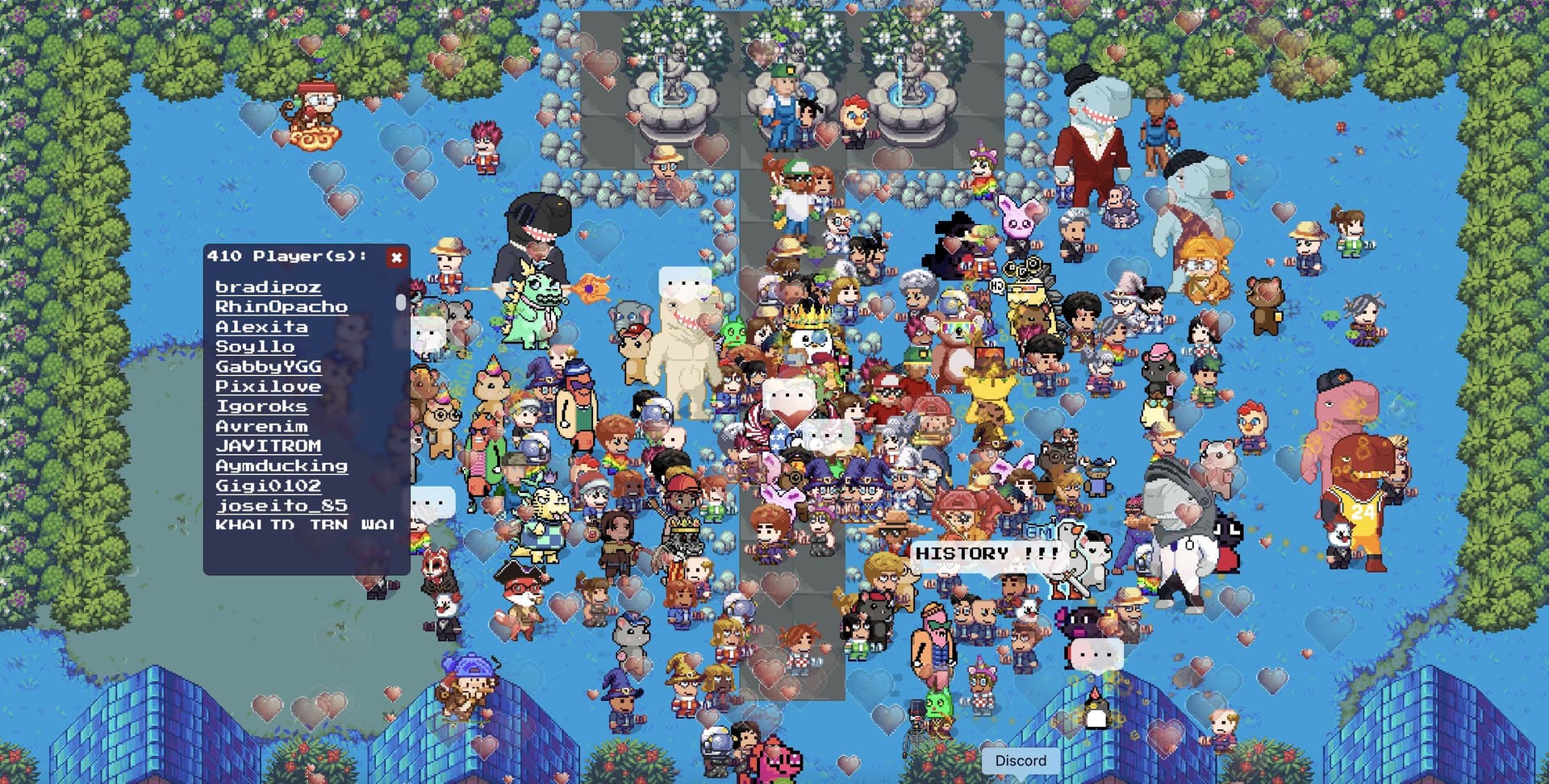The height and width of the screenshot is (784, 1549).
Task: Open GabbyYGG from the player list
Action: coord(268,366)
